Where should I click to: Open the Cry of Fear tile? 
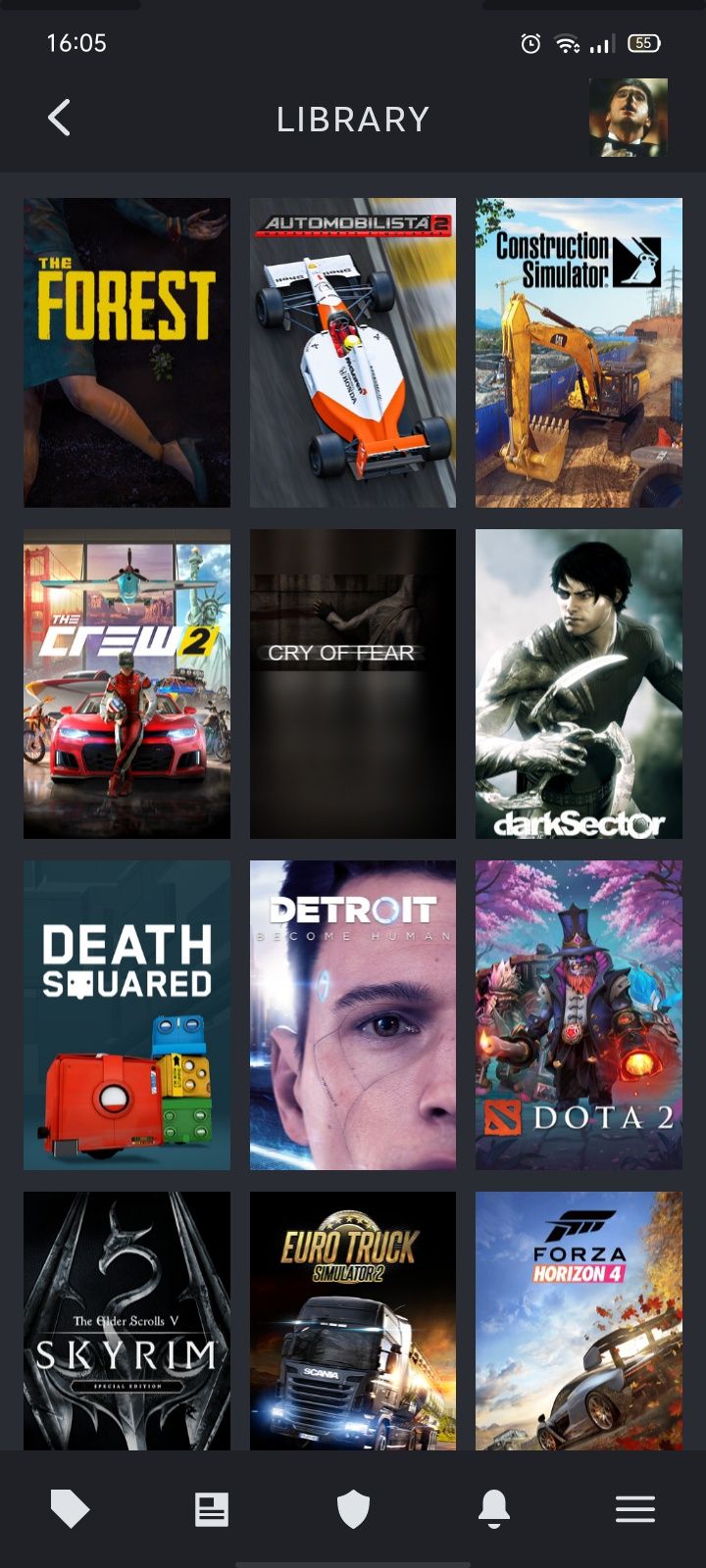tap(353, 684)
